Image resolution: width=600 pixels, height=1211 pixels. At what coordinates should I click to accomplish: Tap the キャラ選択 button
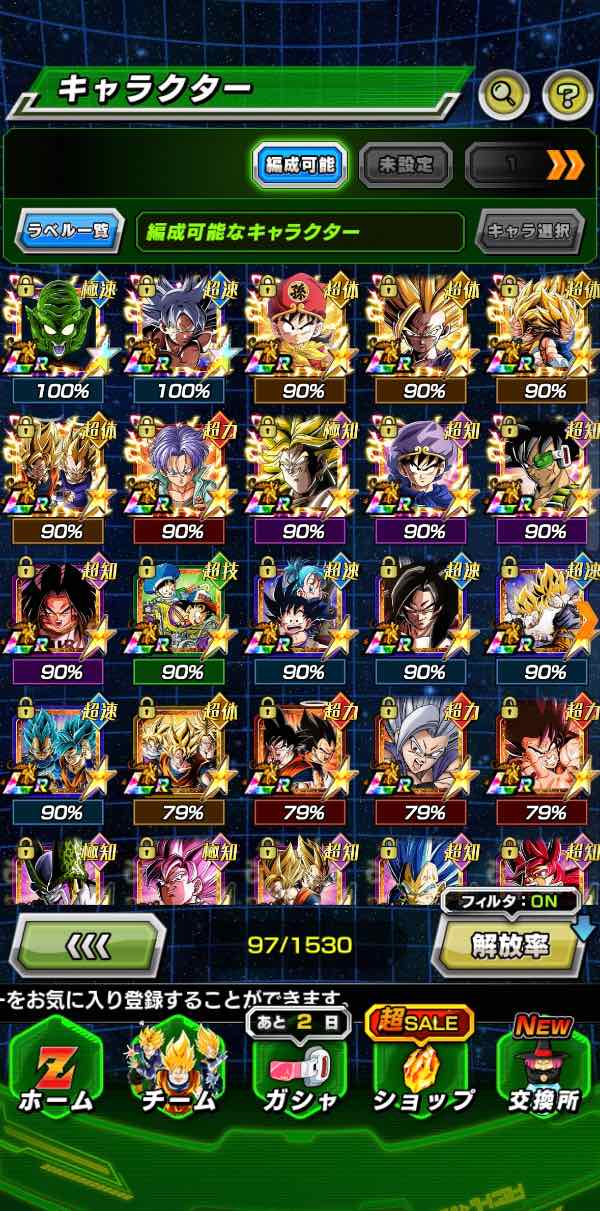click(529, 231)
